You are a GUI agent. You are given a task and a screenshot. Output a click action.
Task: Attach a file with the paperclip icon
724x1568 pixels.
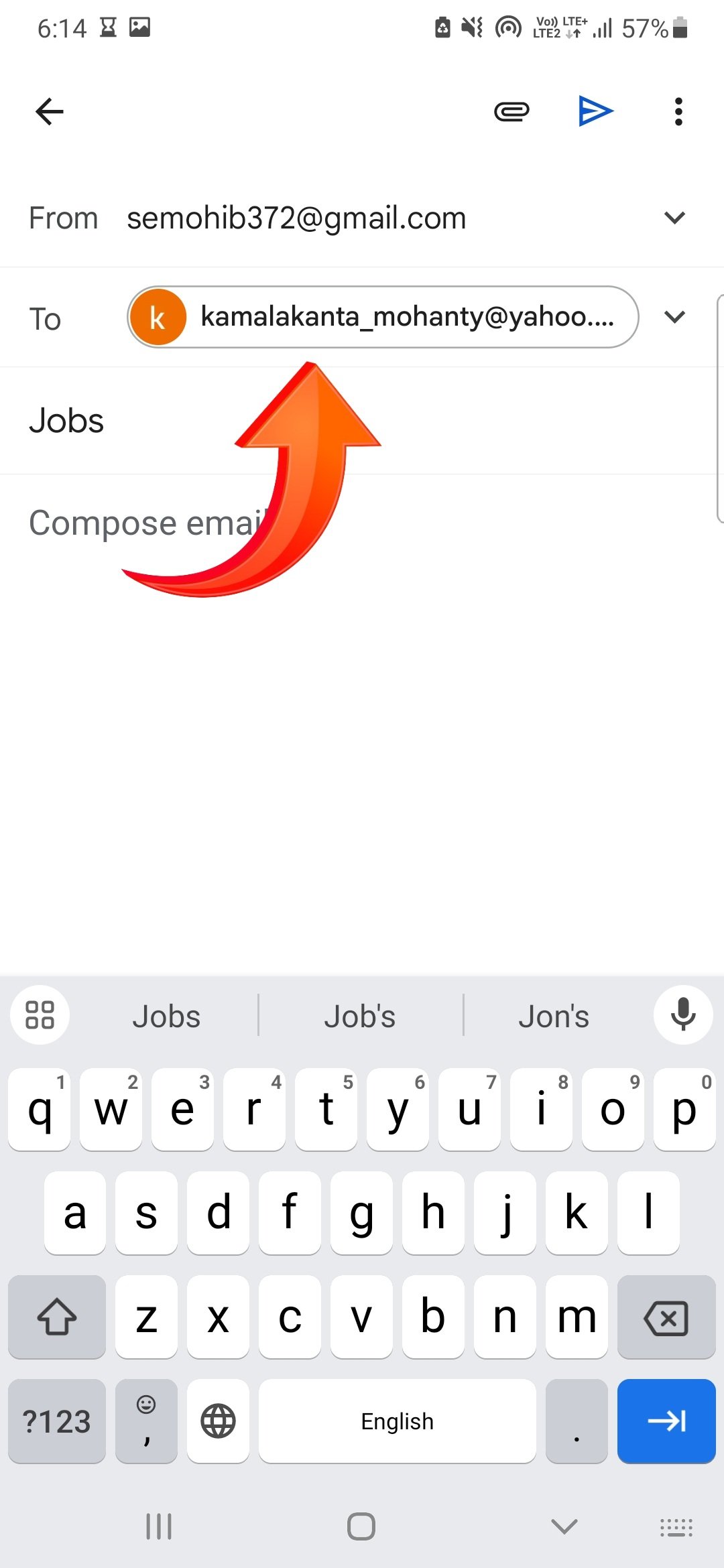511,111
